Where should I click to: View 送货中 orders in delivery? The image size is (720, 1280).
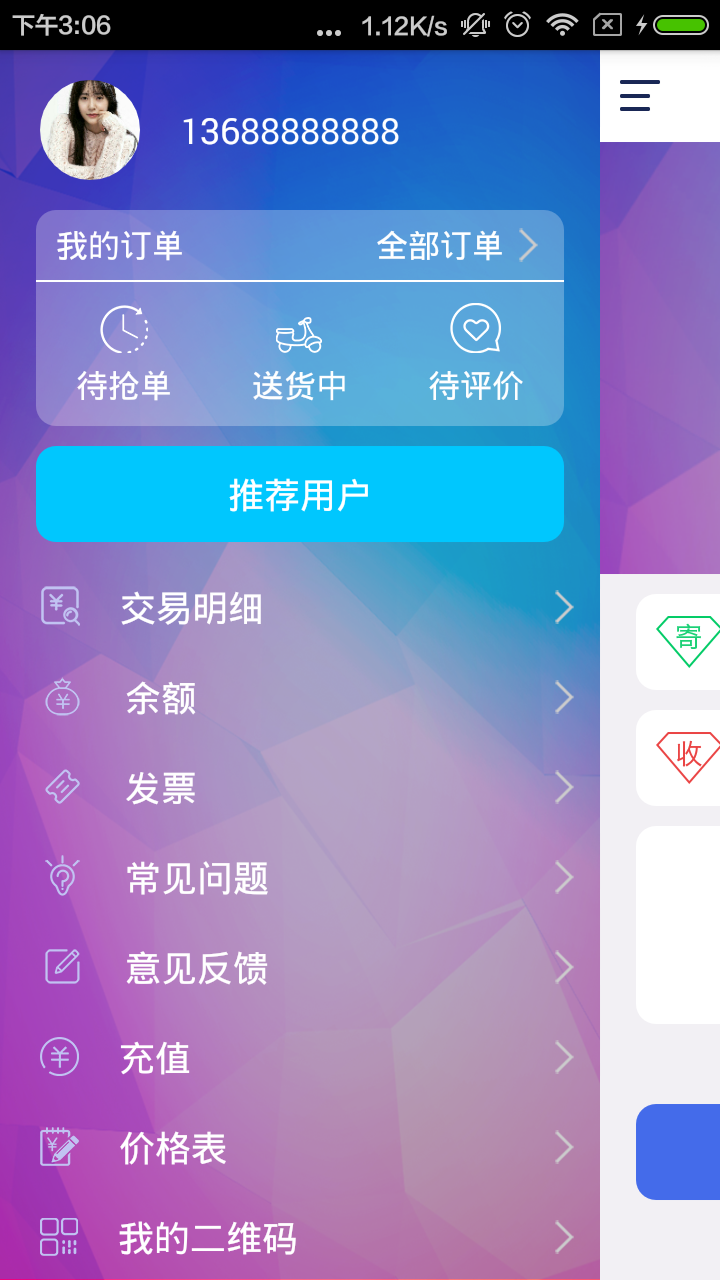point(299,355)
